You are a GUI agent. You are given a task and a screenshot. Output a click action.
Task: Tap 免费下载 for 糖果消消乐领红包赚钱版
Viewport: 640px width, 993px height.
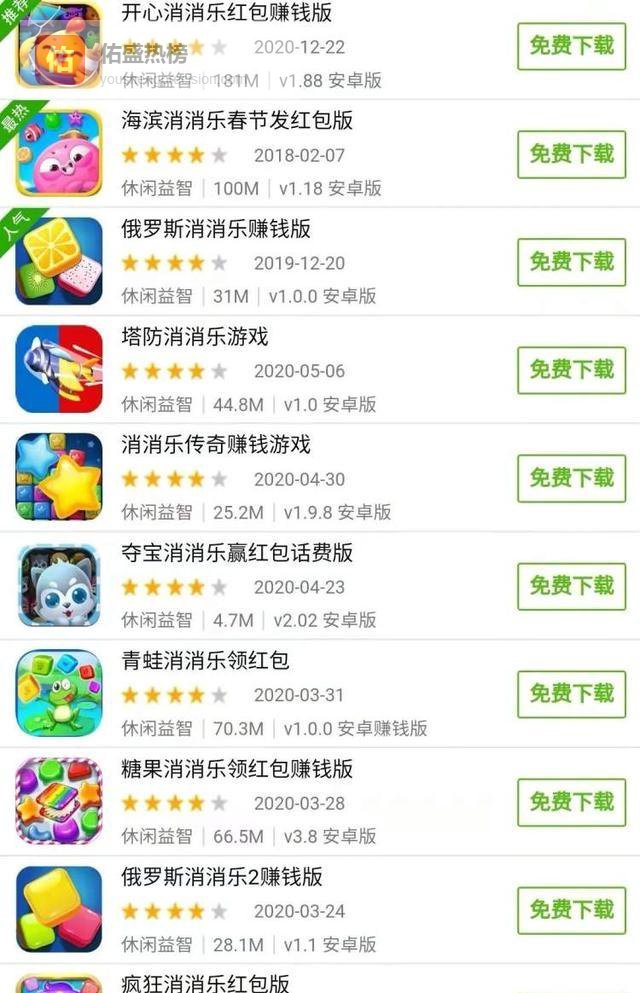point(571,802)
